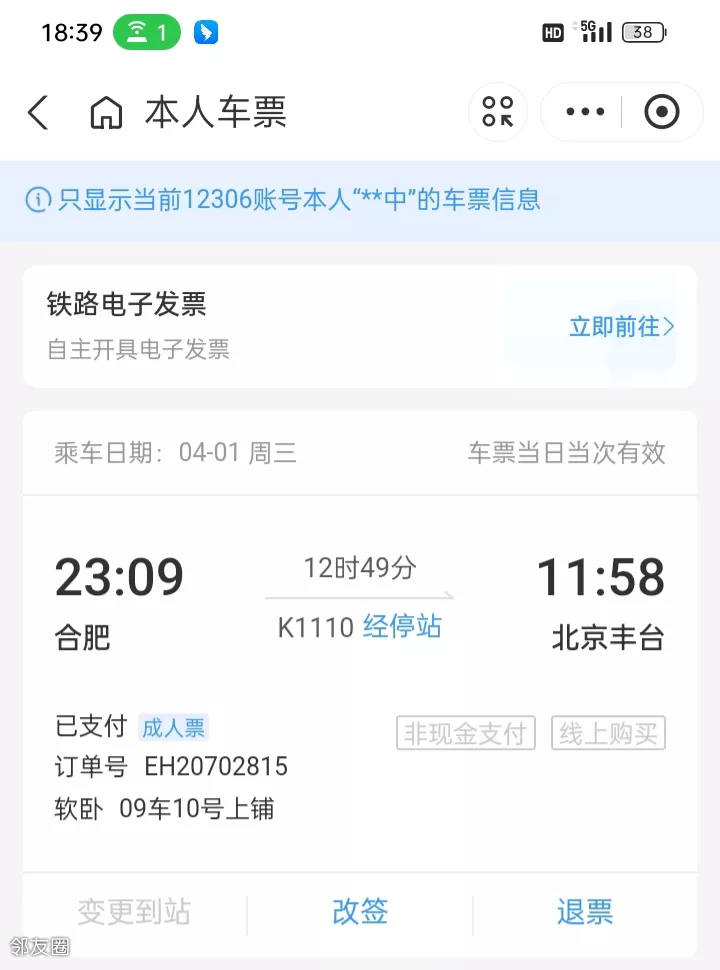
Task: Tap the home icon in the header
Action: coord(106,113)
